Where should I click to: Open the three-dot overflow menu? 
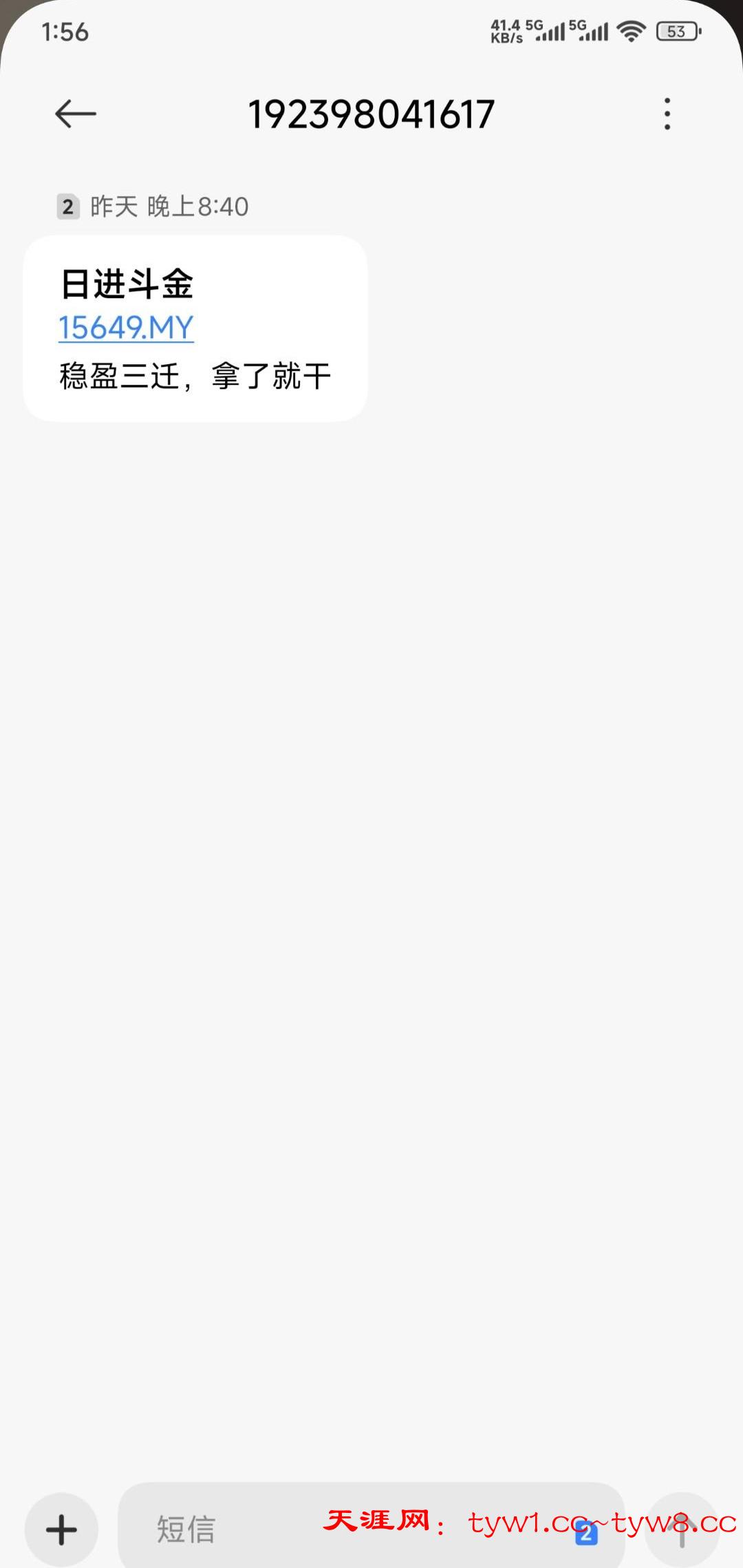point(667,114)
